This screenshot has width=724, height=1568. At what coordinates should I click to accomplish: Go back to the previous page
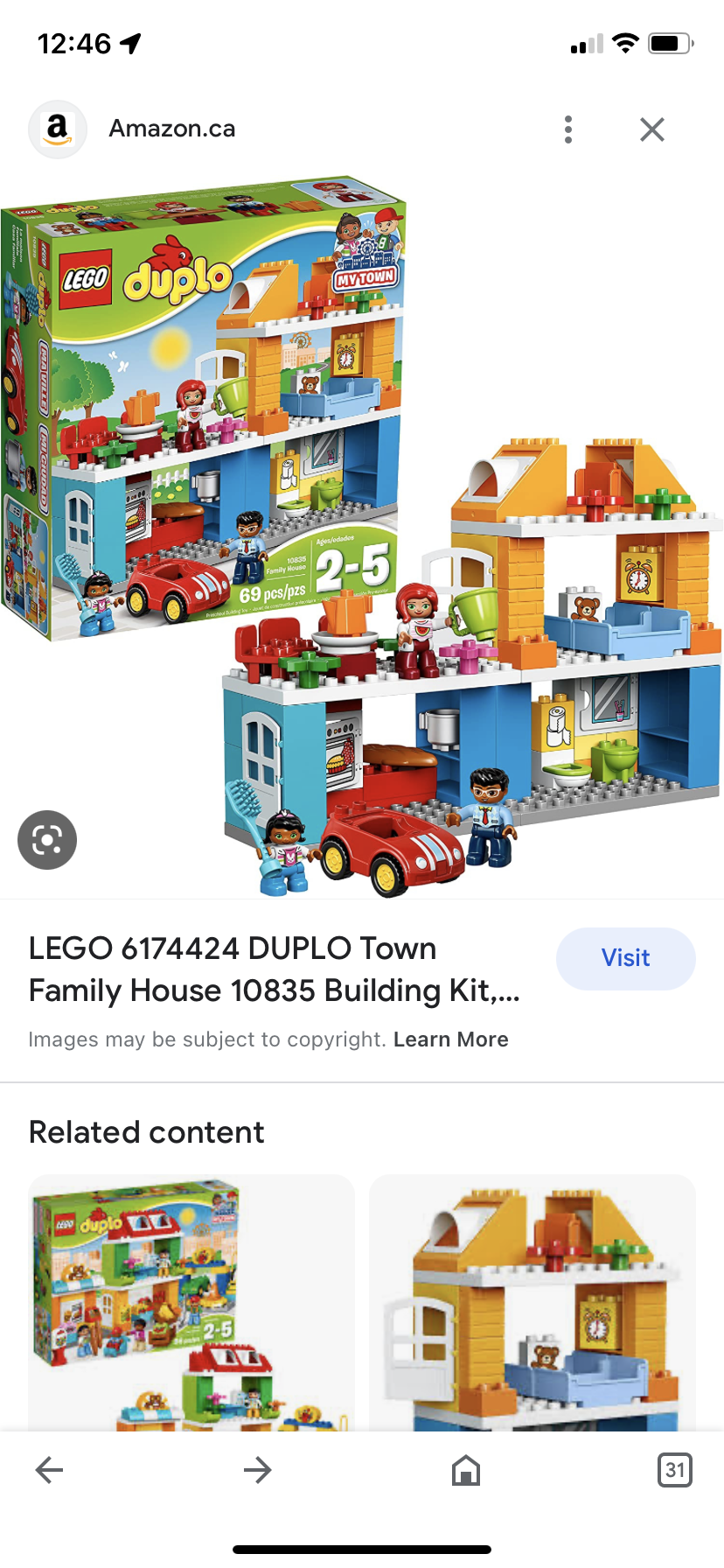(x=49, y=1470)
